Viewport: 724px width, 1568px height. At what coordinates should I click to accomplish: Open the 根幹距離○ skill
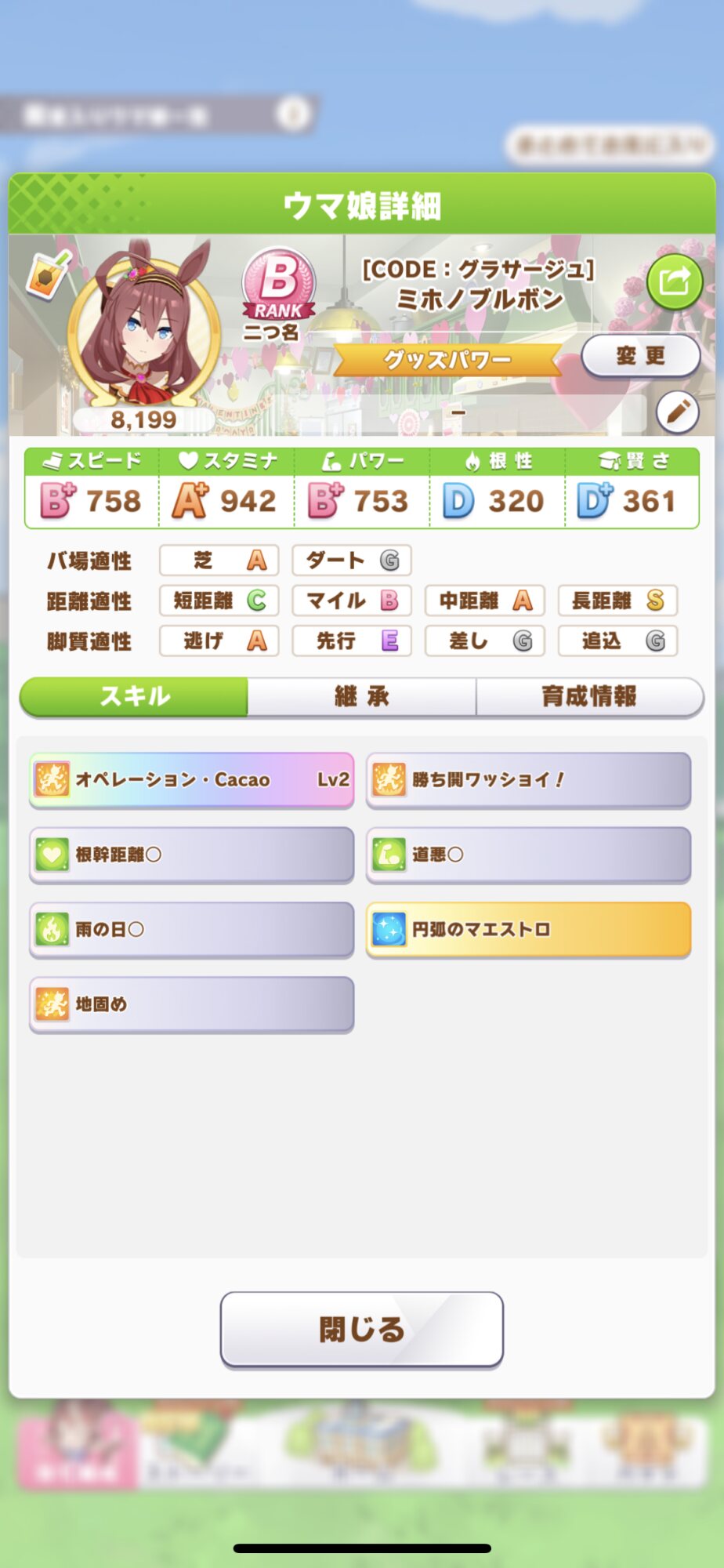tap(192, 855)
